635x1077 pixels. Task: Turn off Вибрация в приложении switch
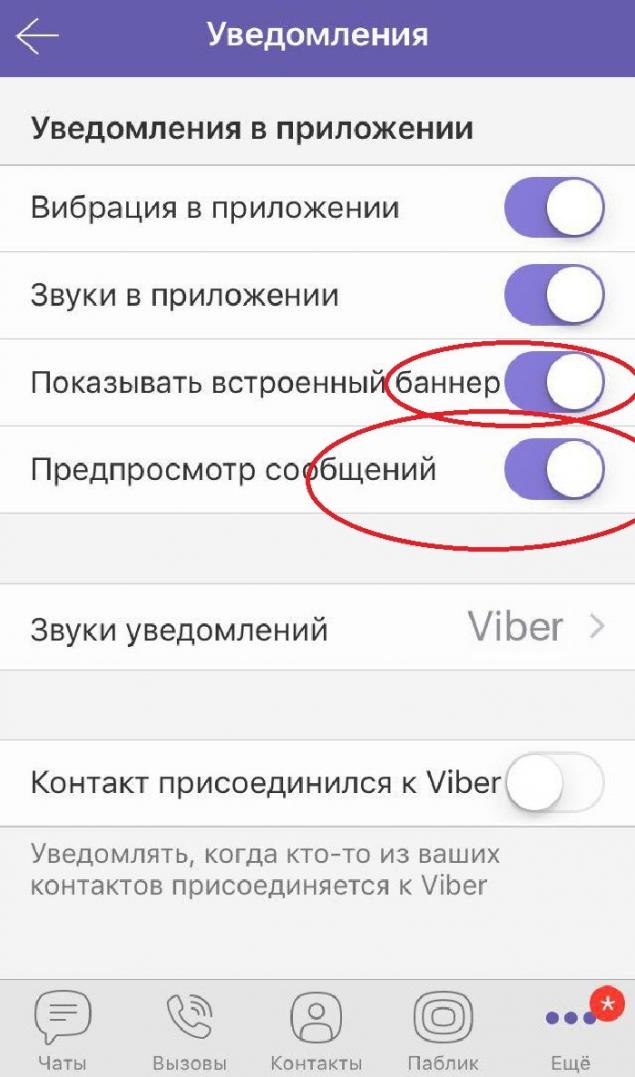(555, 208)
